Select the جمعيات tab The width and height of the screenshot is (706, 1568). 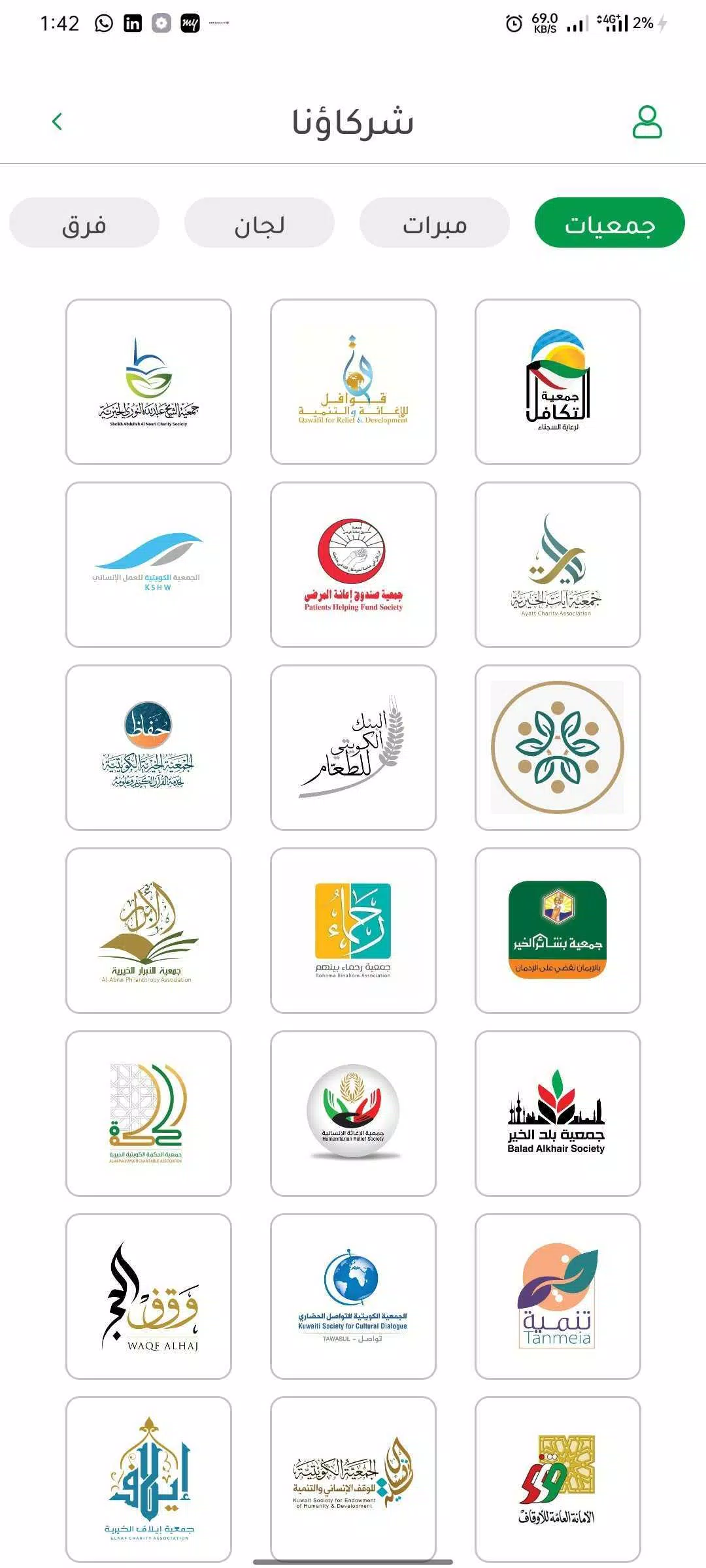pos(609,223)
